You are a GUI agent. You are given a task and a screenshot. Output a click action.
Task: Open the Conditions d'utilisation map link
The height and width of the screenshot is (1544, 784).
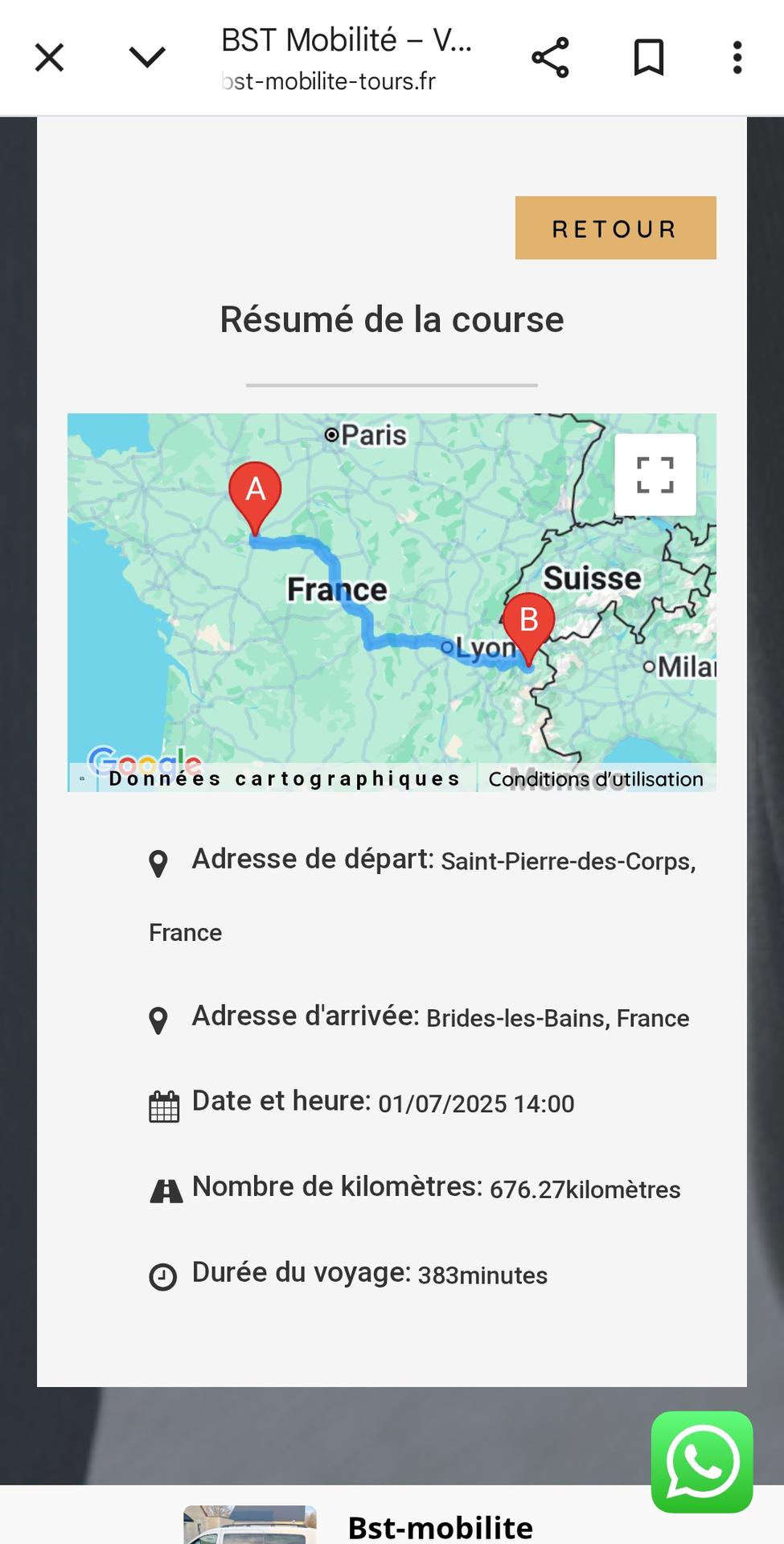[595, 779]
